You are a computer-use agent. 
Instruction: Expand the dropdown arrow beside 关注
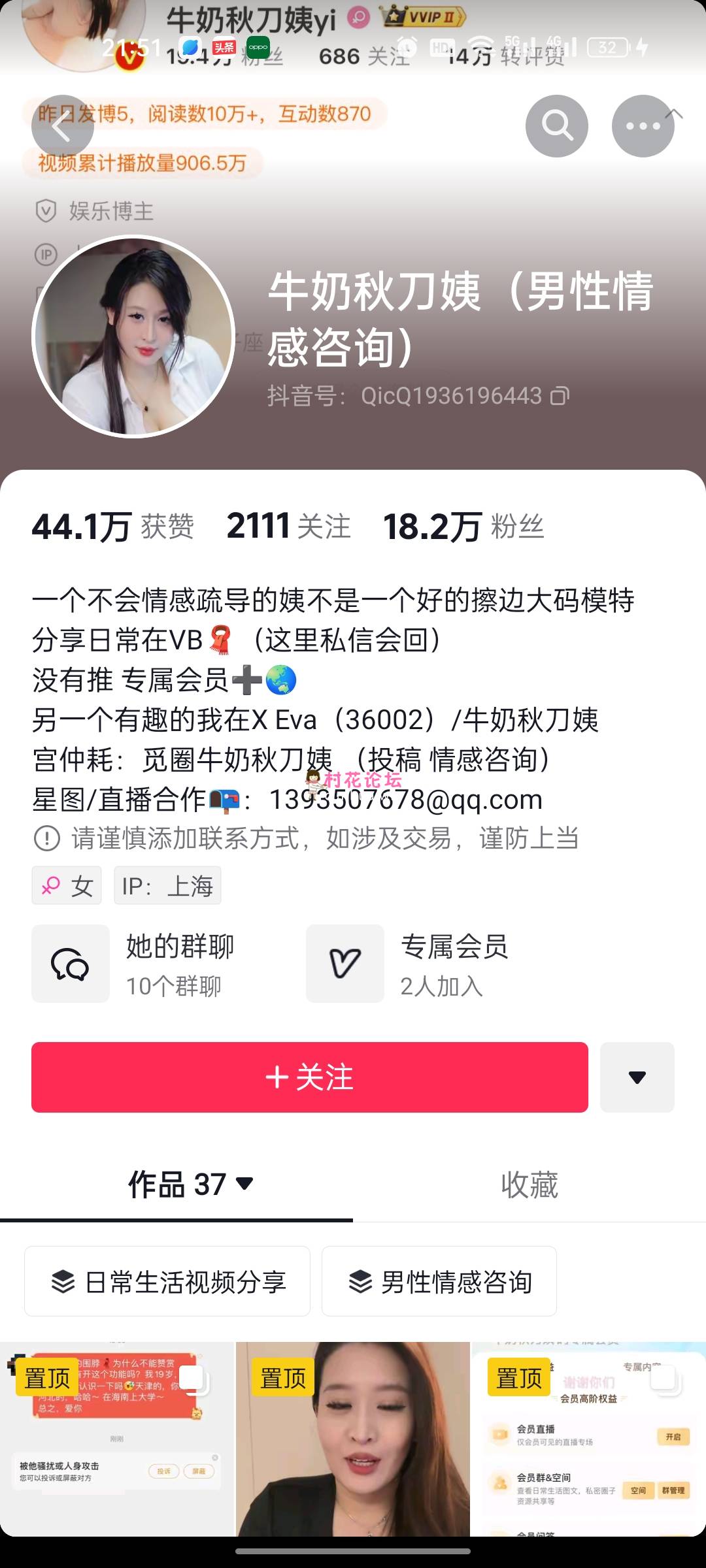[x=637, y=1077]
